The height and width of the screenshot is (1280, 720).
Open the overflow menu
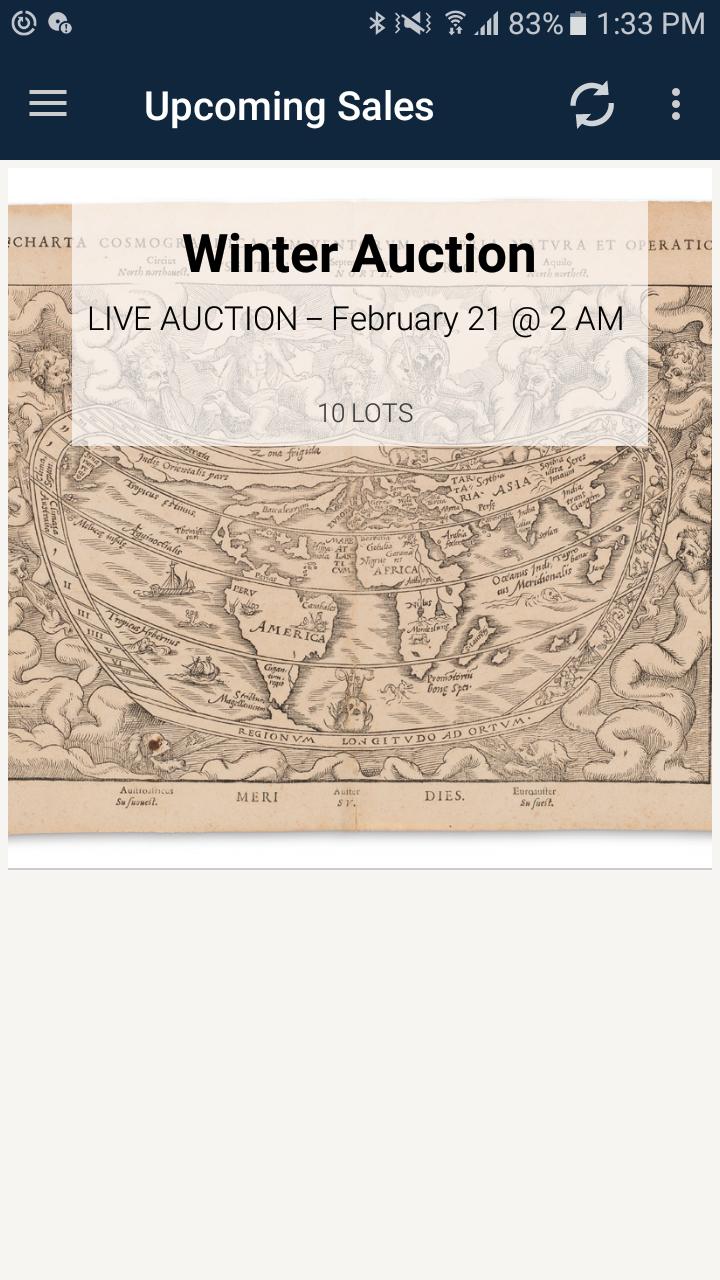676,104
